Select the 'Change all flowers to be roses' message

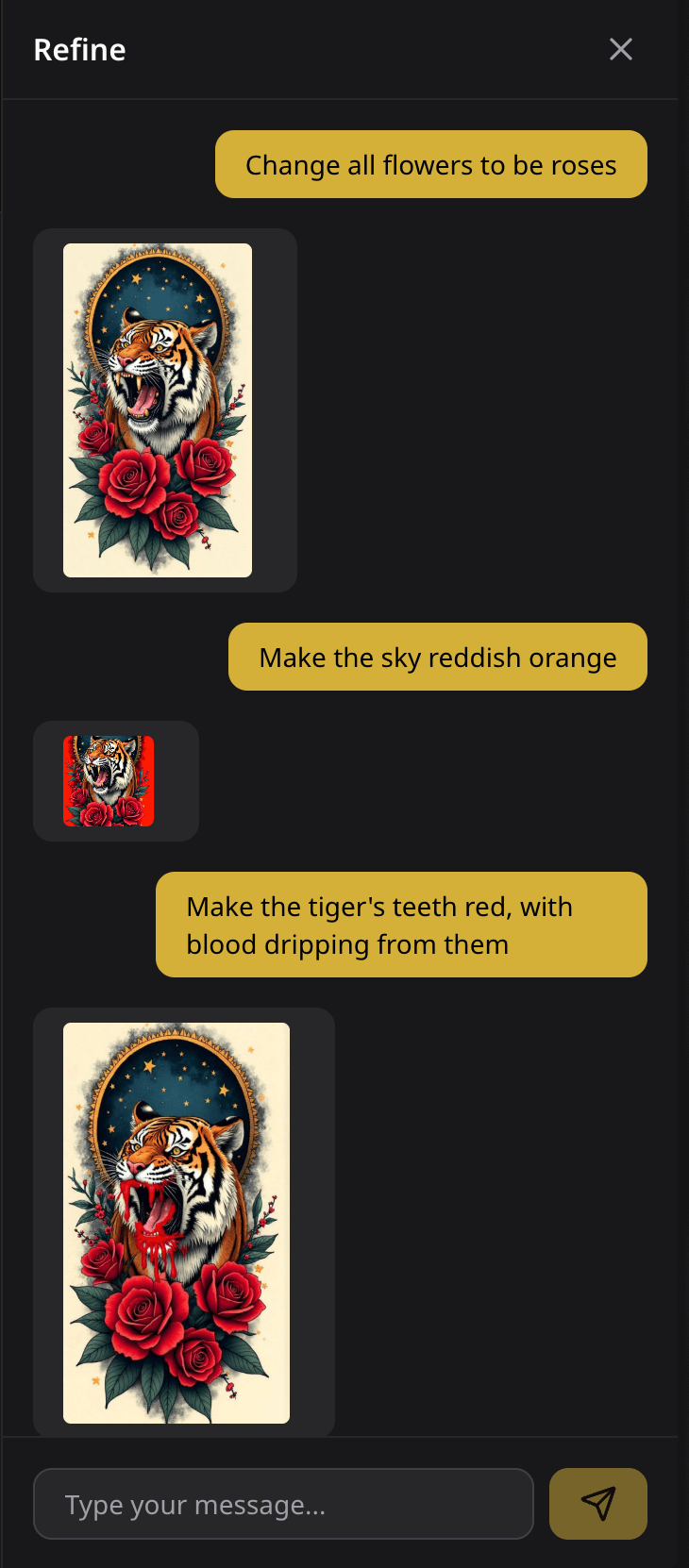(x=430, y=164)
